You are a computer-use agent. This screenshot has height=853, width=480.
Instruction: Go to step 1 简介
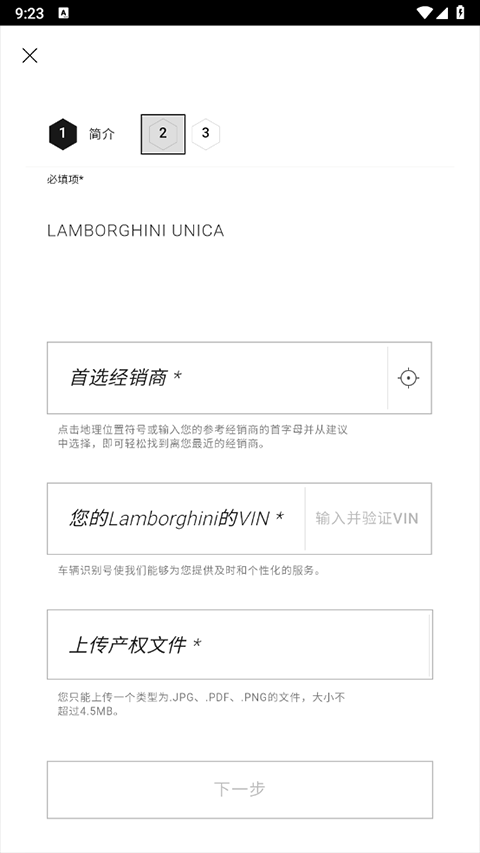82,134
